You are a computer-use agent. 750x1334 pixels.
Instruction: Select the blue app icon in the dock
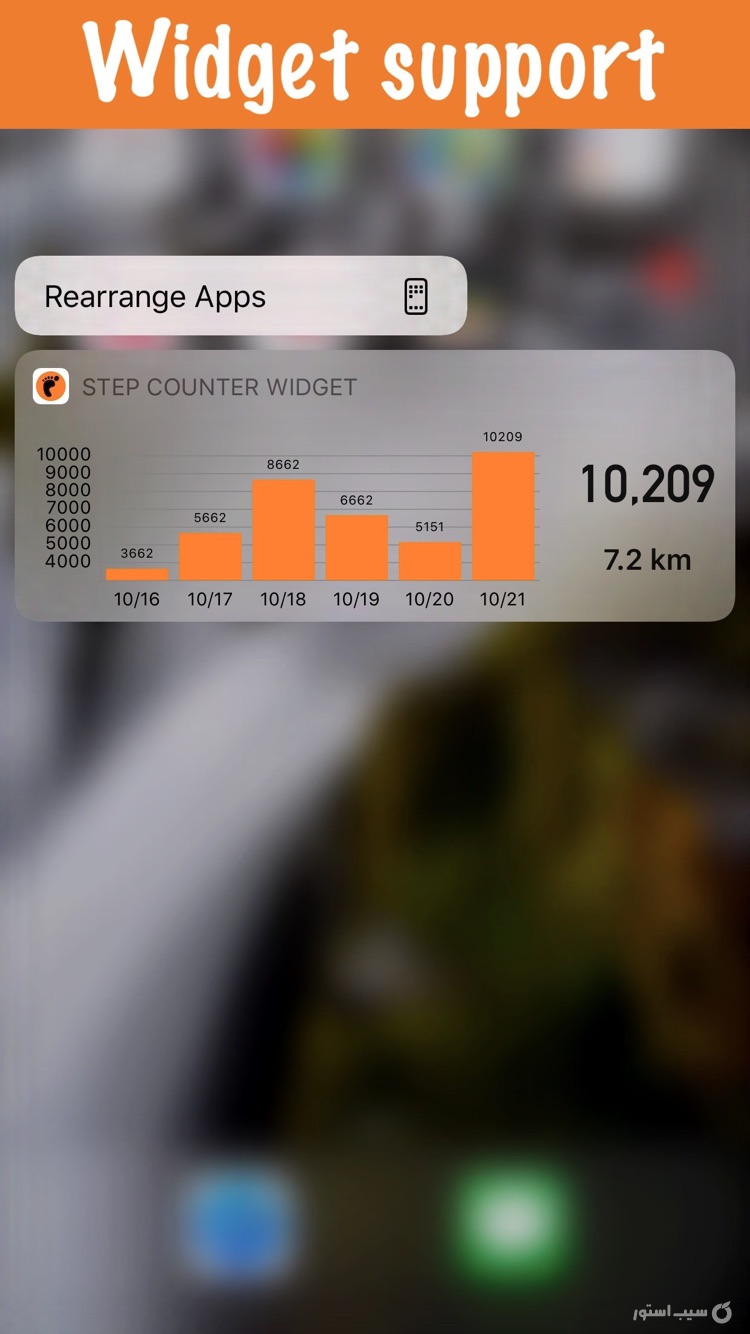(x=240, y=1223)
